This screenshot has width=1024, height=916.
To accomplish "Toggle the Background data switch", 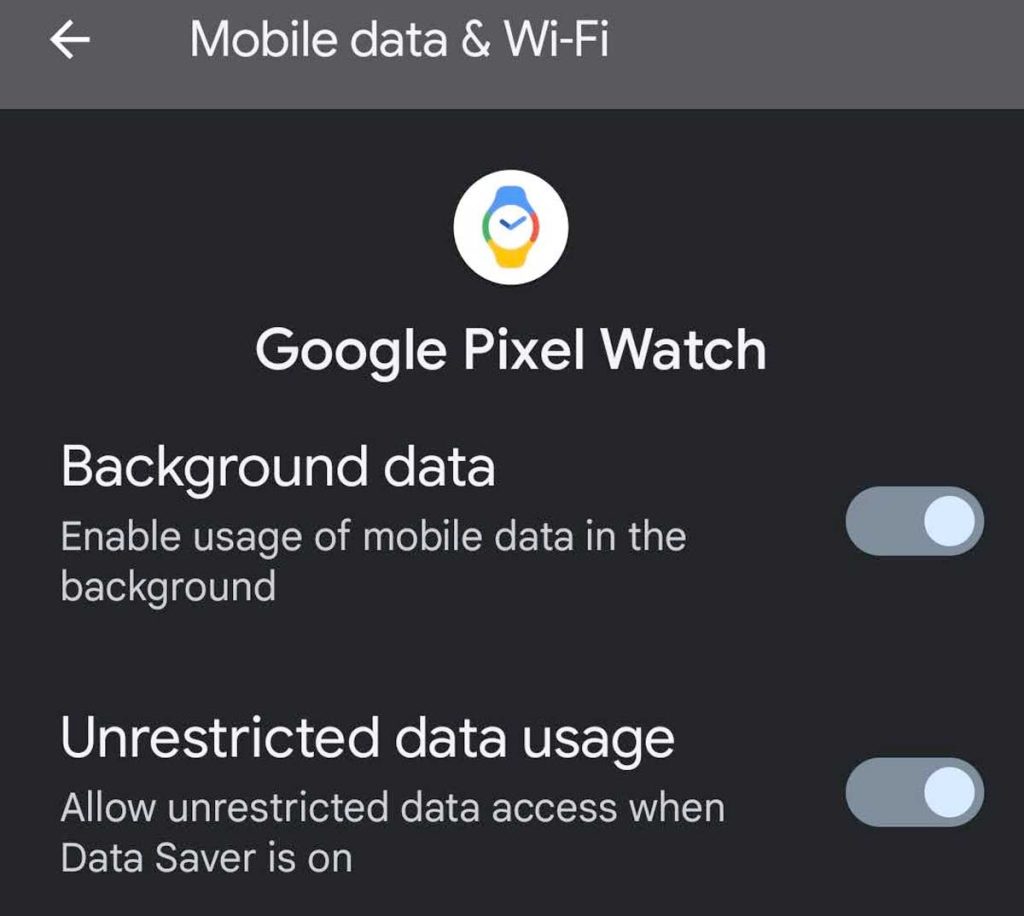I will coord(914,521).
